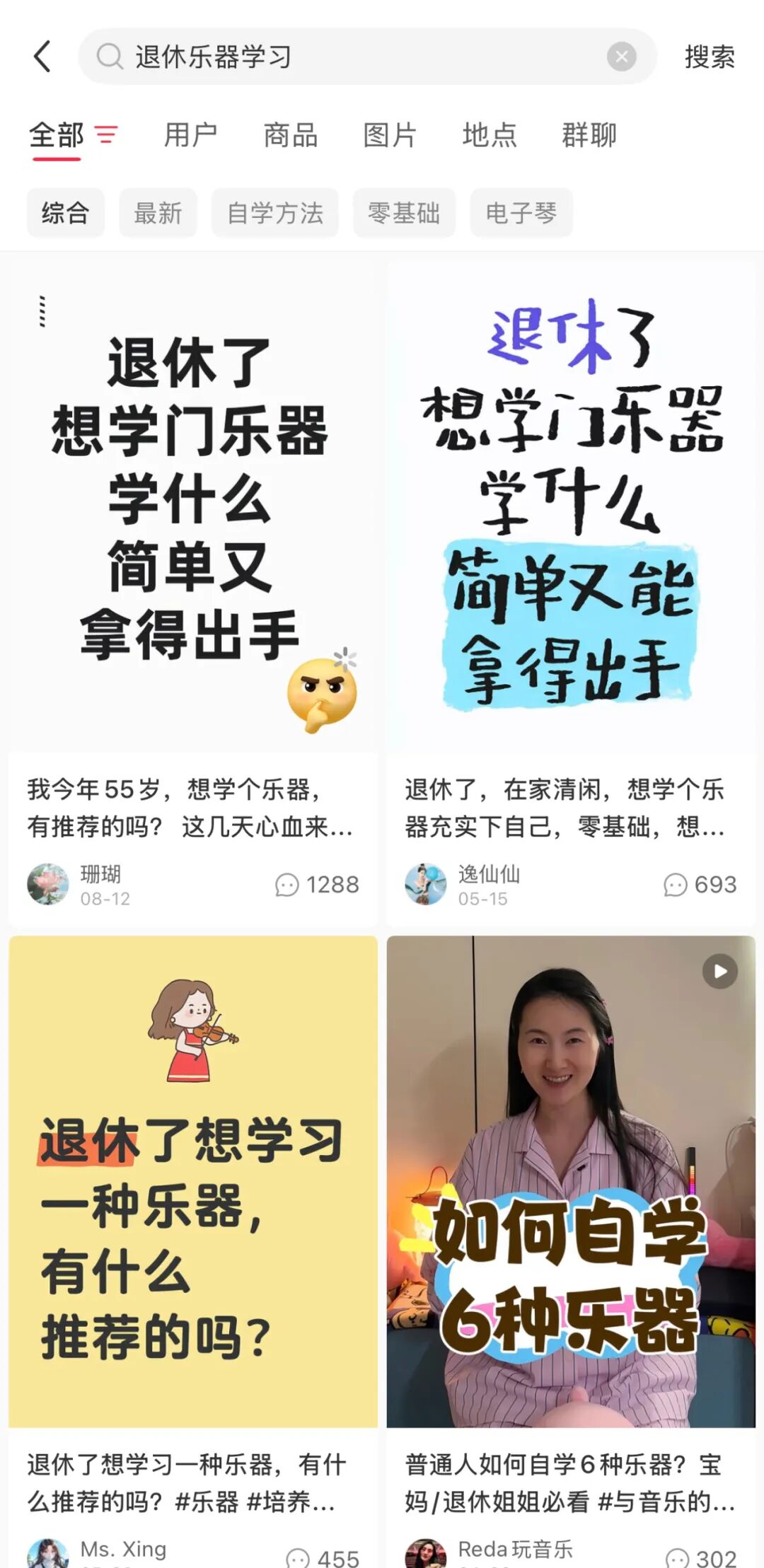
Task: Filter by the 电子琴 chip
Action: [x=521, y=212]
